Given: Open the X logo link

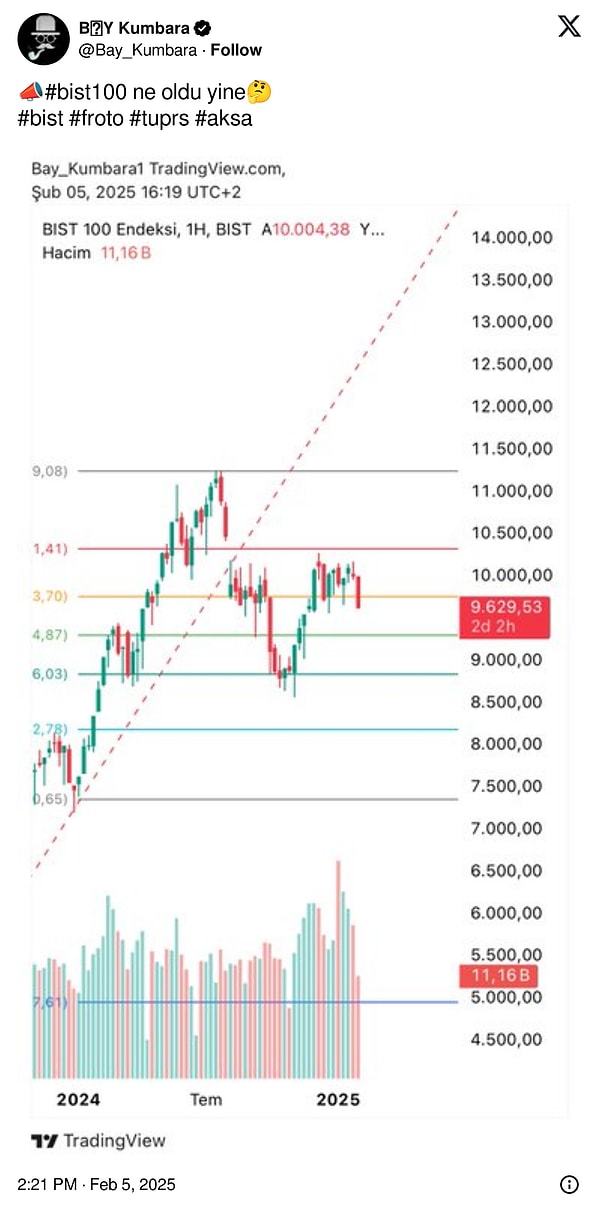Looking at the screenshot, I should pos(568,27).
